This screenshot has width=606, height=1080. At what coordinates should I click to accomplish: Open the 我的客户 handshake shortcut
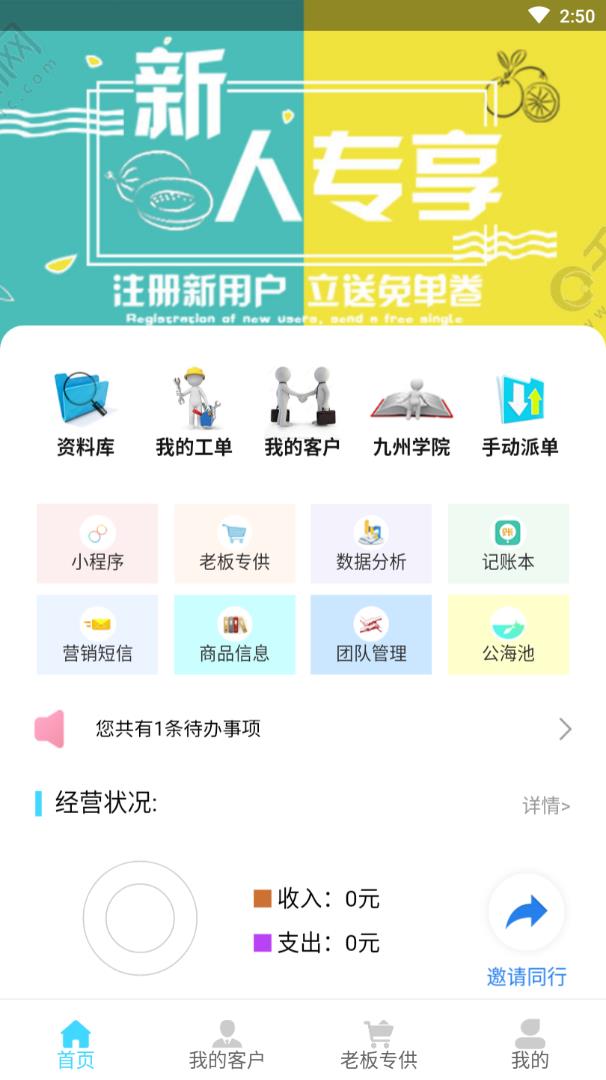[302, 410]
